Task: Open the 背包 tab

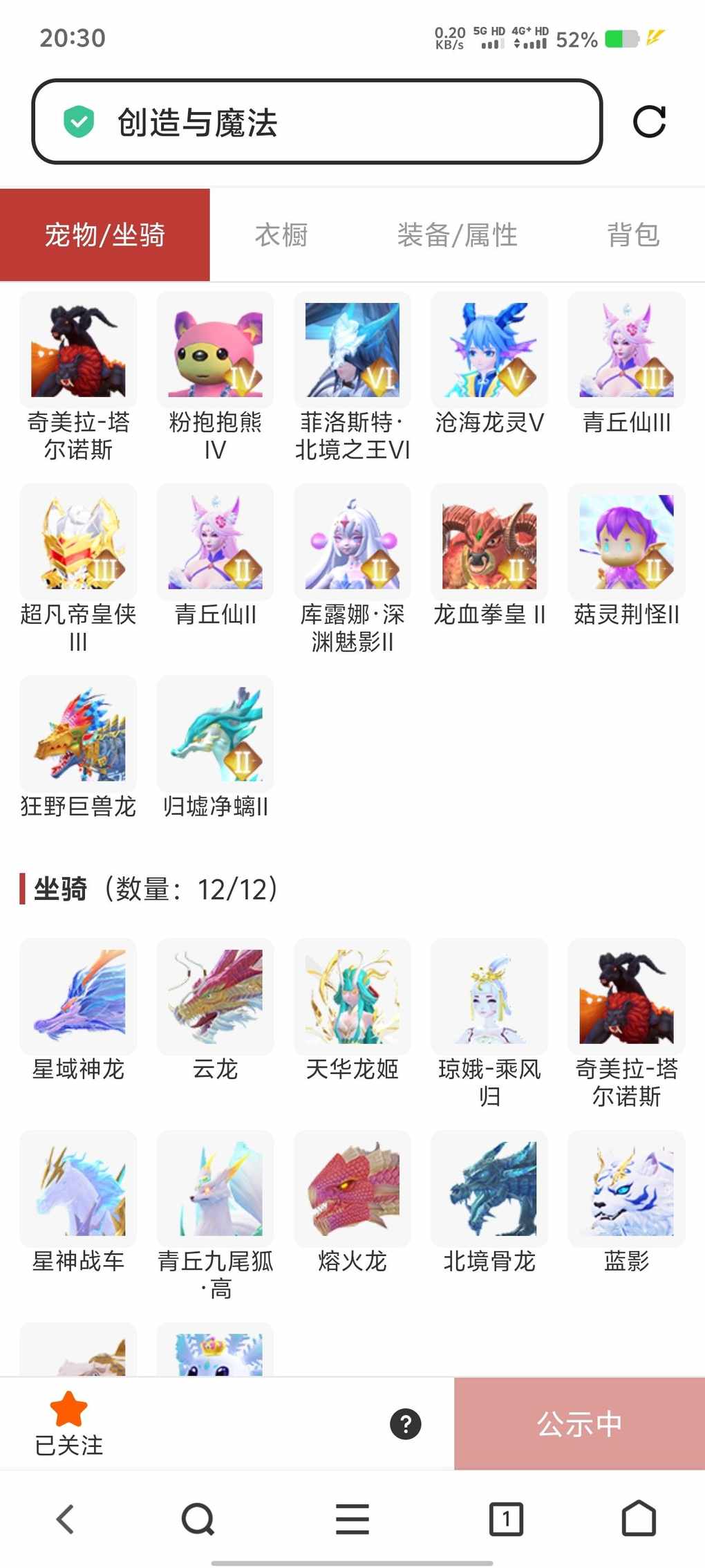Action: 632,235
